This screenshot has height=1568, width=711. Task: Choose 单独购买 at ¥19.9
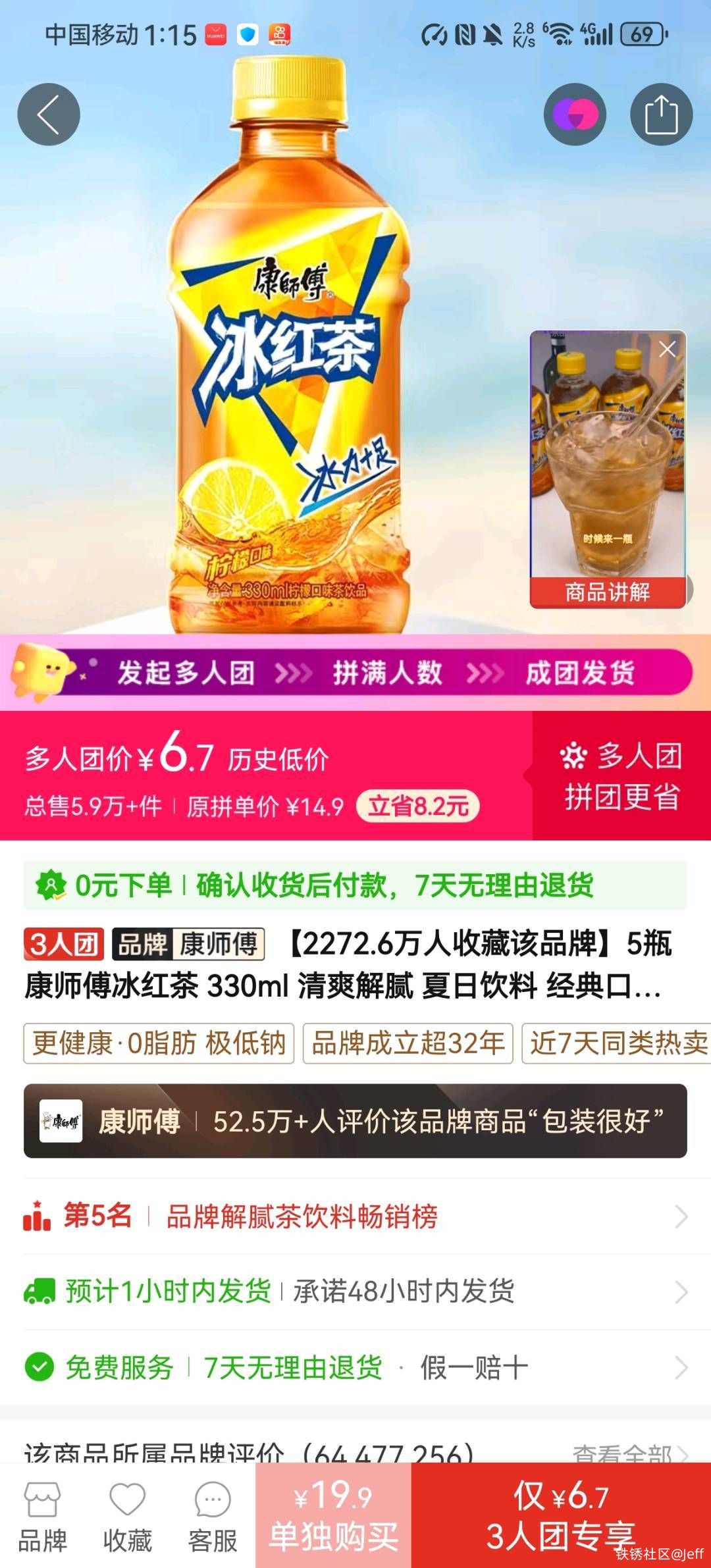[333, 1515]
